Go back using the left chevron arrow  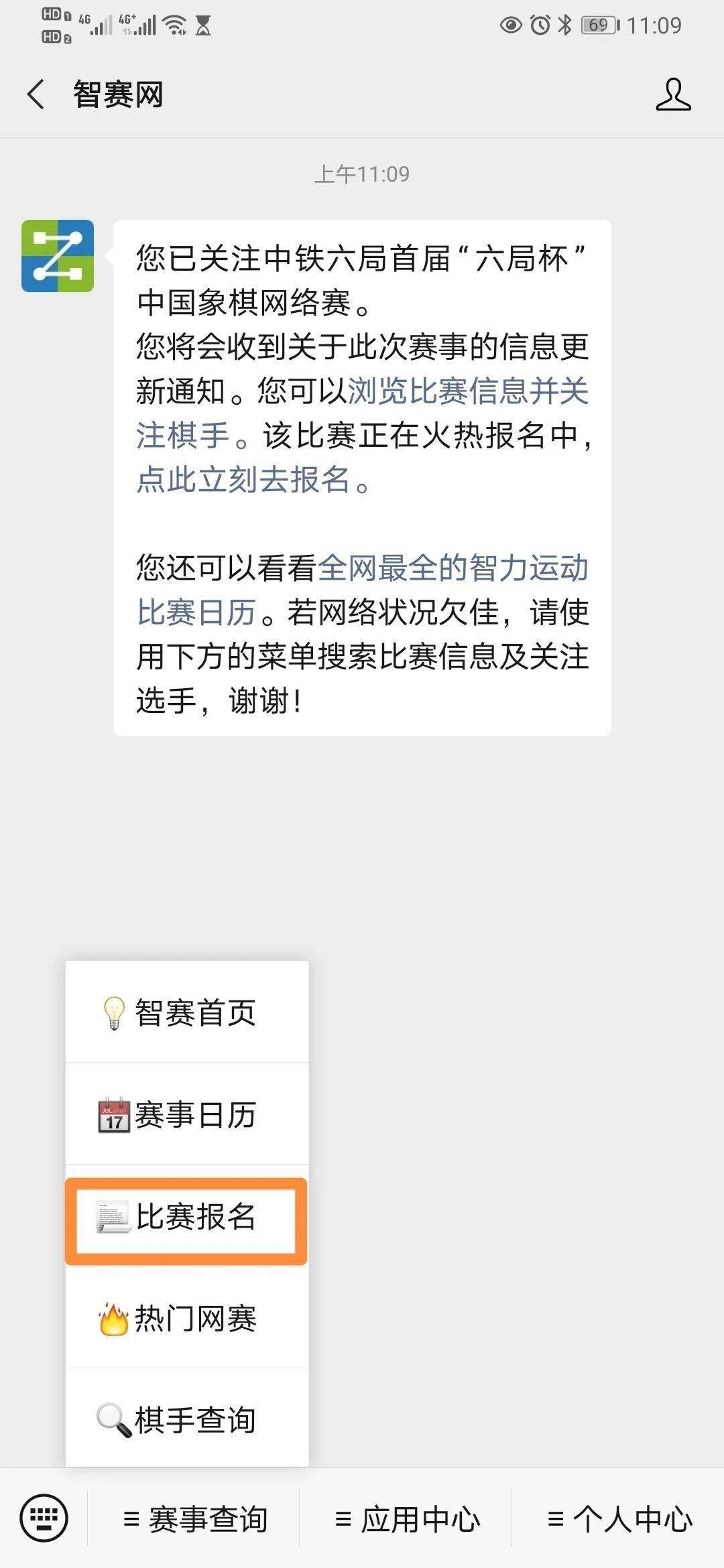[35, 94]
